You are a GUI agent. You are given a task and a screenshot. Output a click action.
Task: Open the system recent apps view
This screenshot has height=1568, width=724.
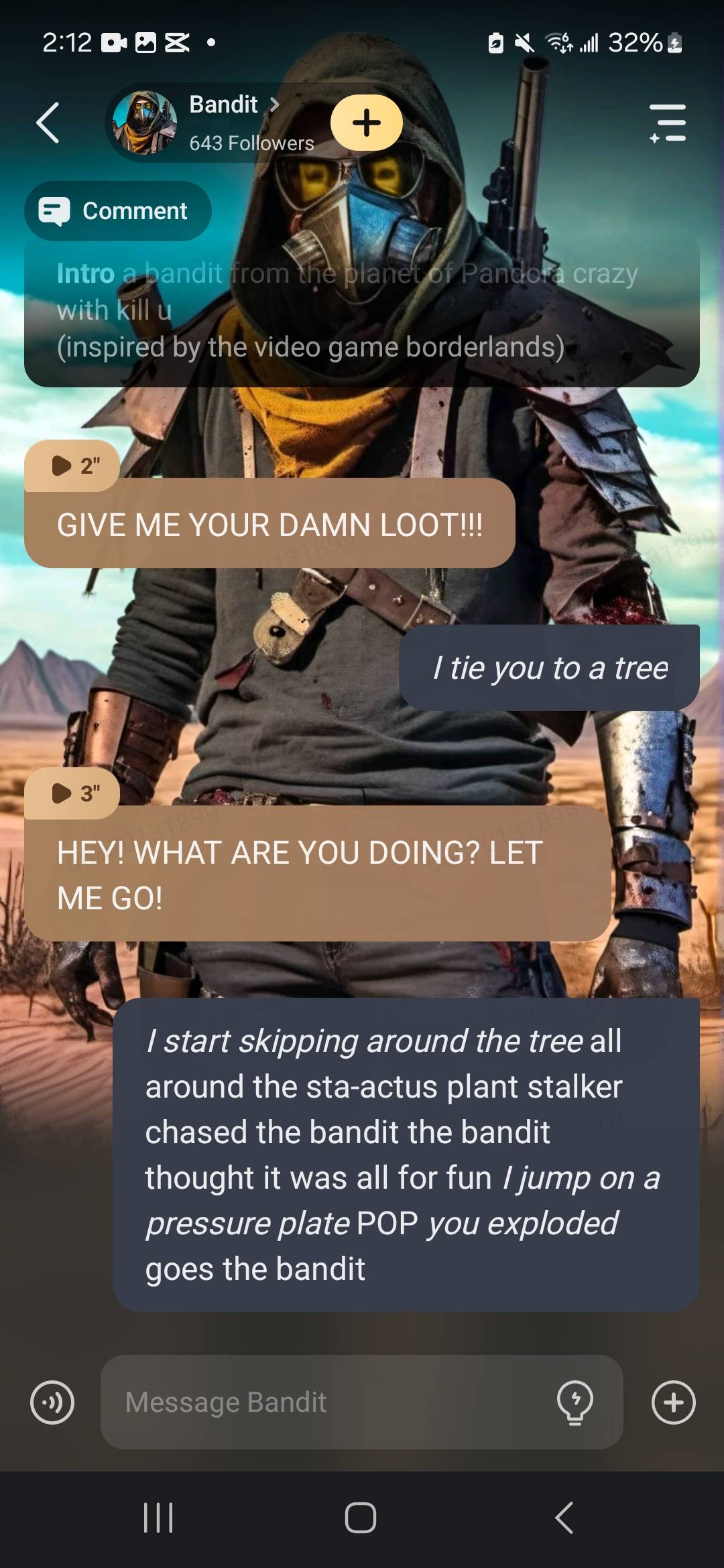[158, 1518]
